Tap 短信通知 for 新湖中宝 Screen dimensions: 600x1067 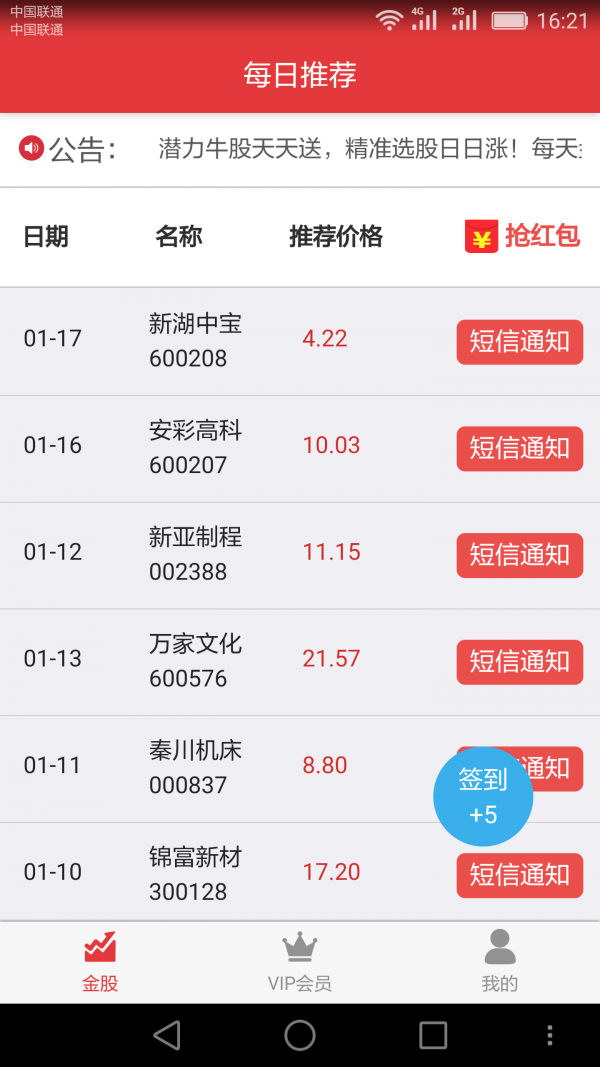519,342
